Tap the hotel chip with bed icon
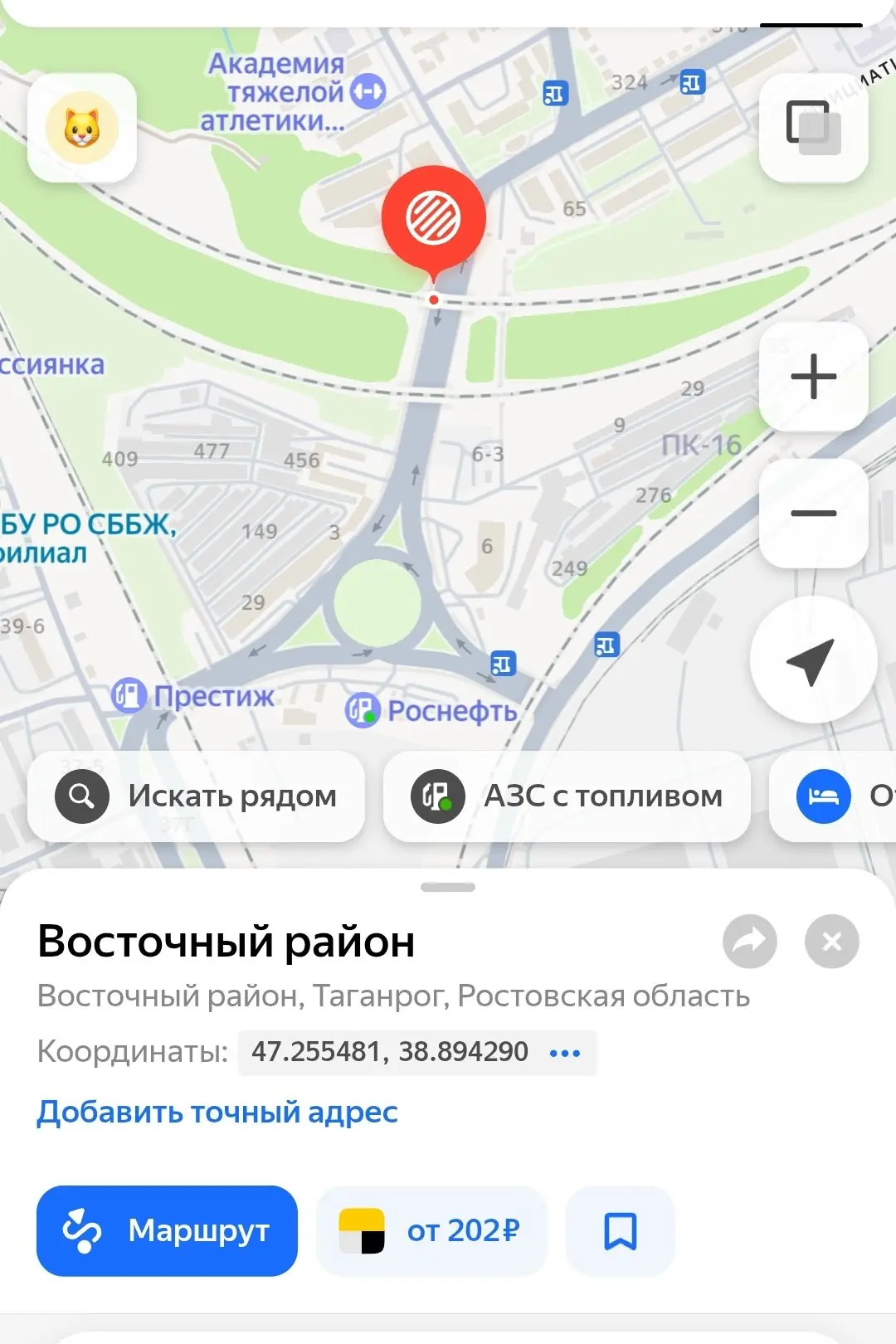Image resolution: width=896 pixels, height=1344 pixels. click(x=833, y=796)
